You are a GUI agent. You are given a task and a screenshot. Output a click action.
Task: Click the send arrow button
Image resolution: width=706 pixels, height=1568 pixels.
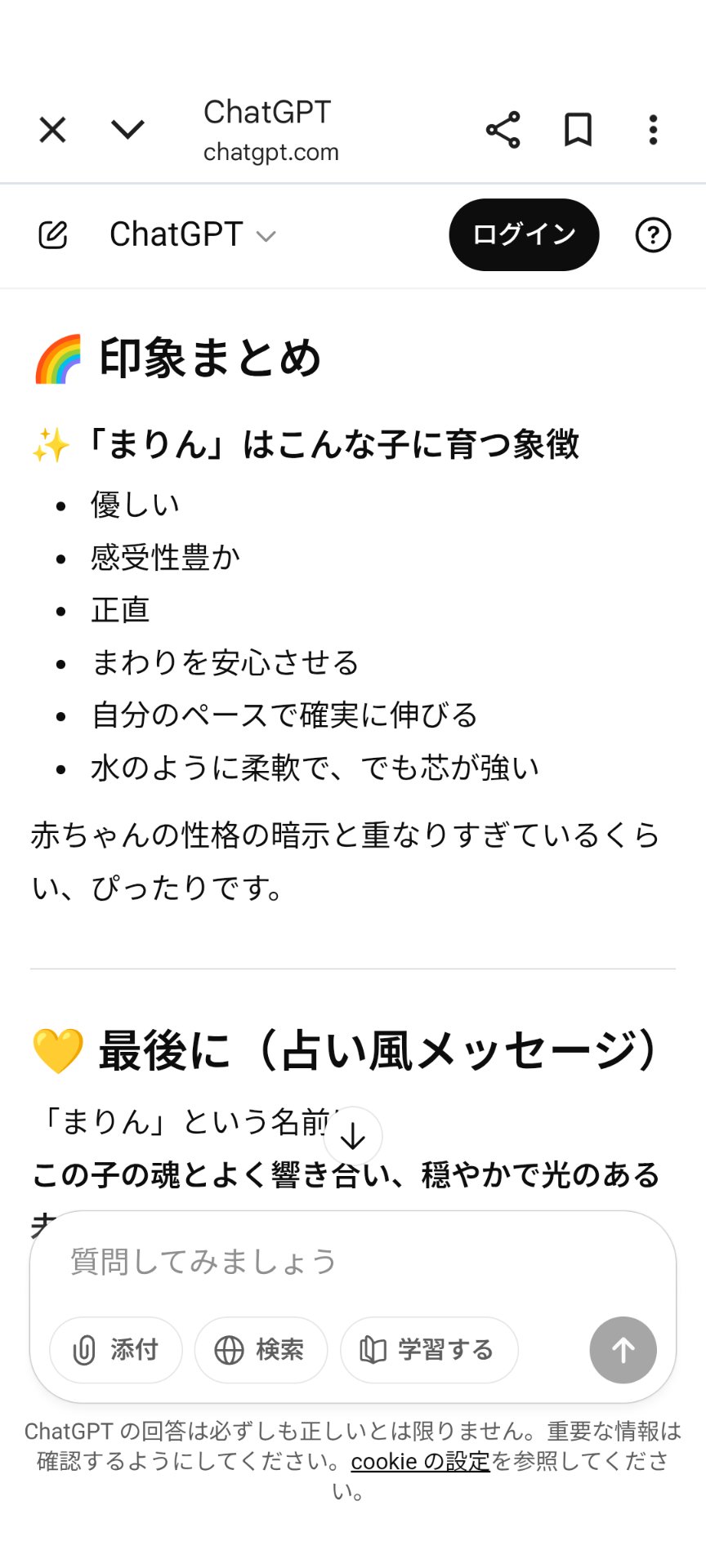click(623, 1350)
